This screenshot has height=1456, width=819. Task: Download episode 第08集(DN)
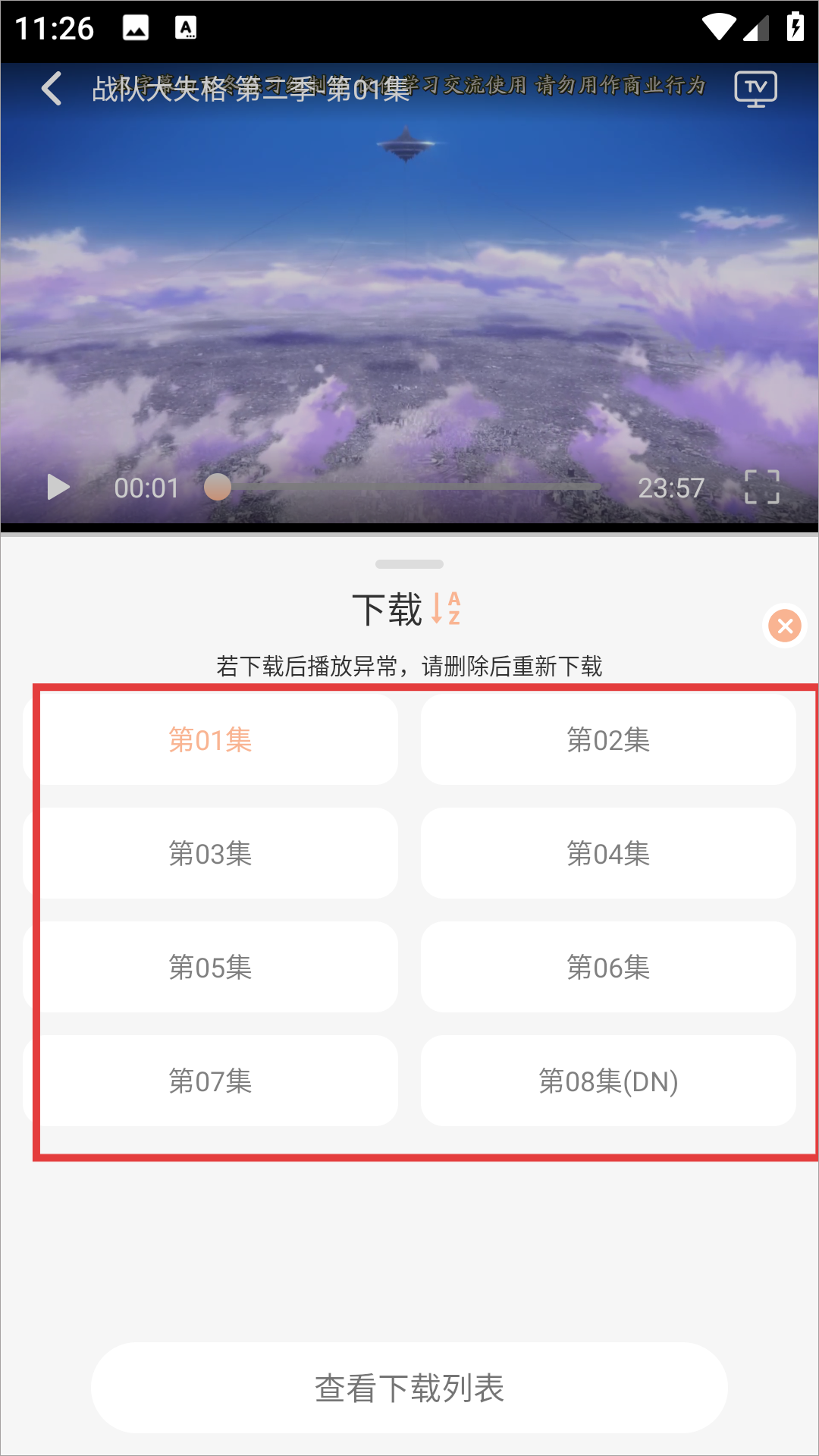(x=608, y=1081)
